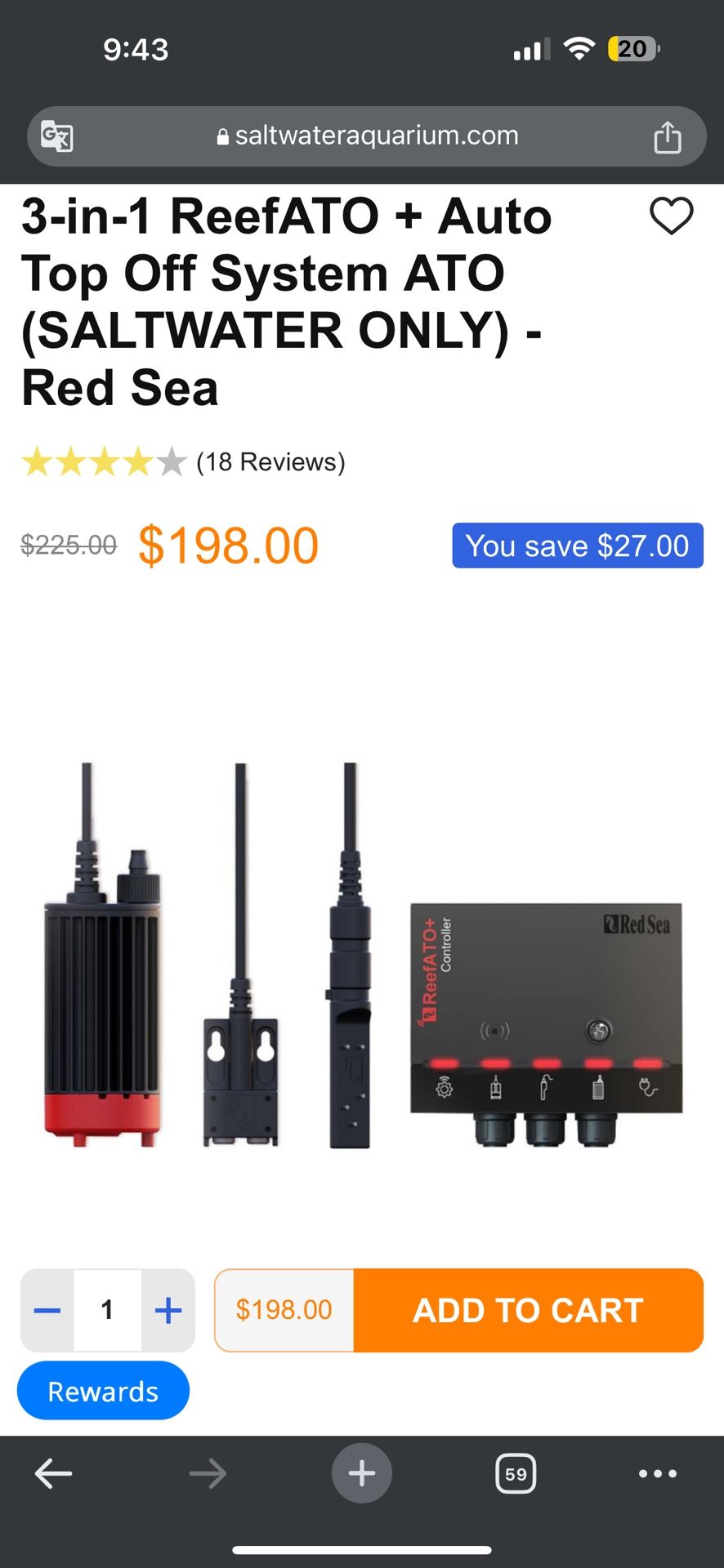Open the Rewards button
724x1568 pixels.
pos(103,1391)
